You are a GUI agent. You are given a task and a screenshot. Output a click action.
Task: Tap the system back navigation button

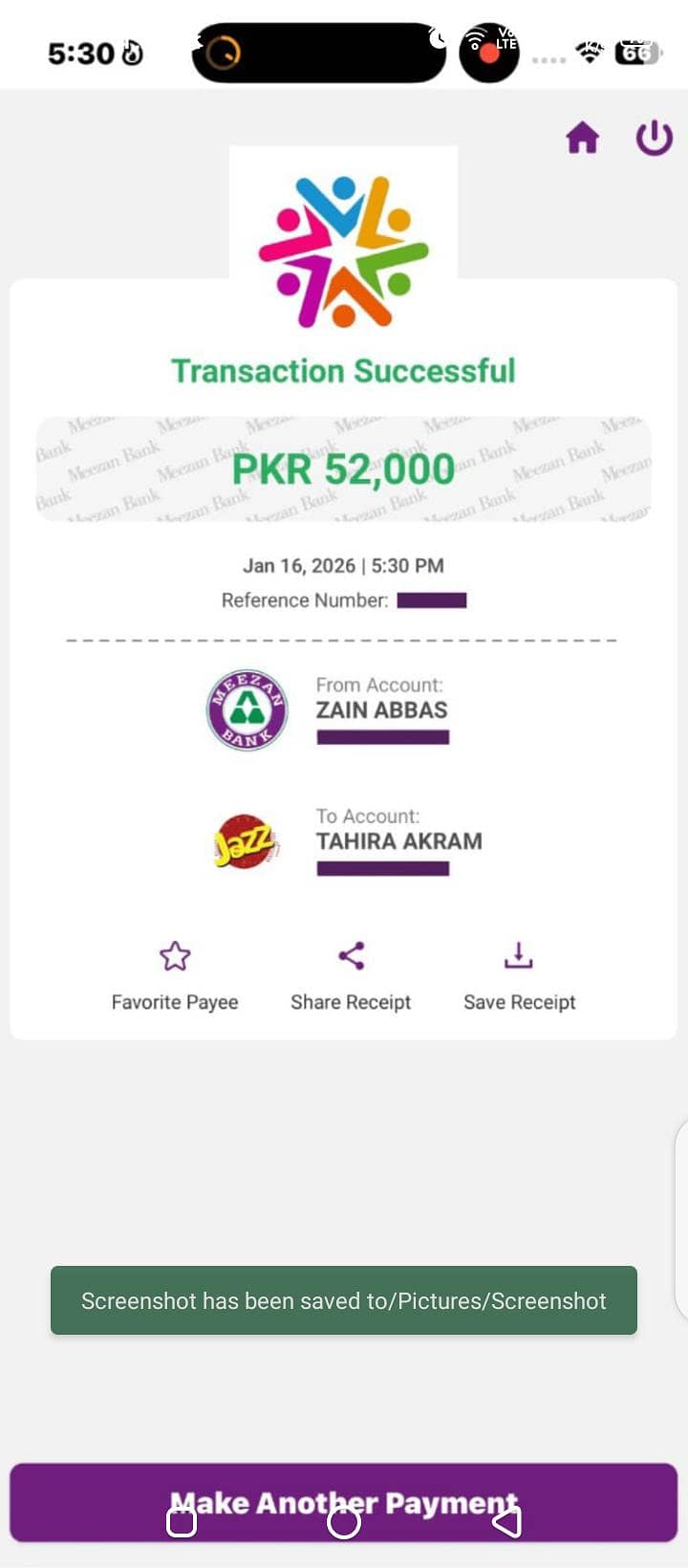[x=506, y=1521]
